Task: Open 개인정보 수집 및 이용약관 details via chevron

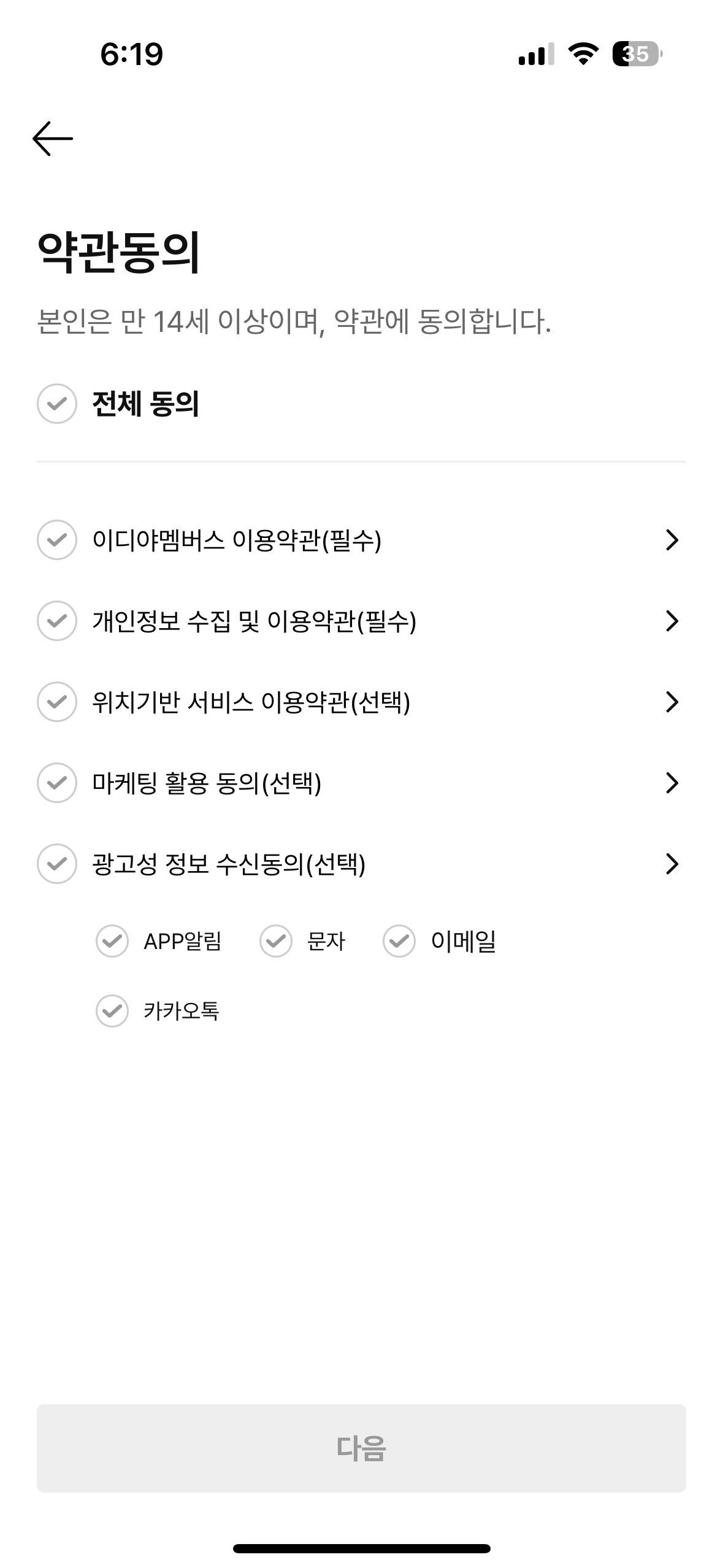Action: (x=672, y=621)
